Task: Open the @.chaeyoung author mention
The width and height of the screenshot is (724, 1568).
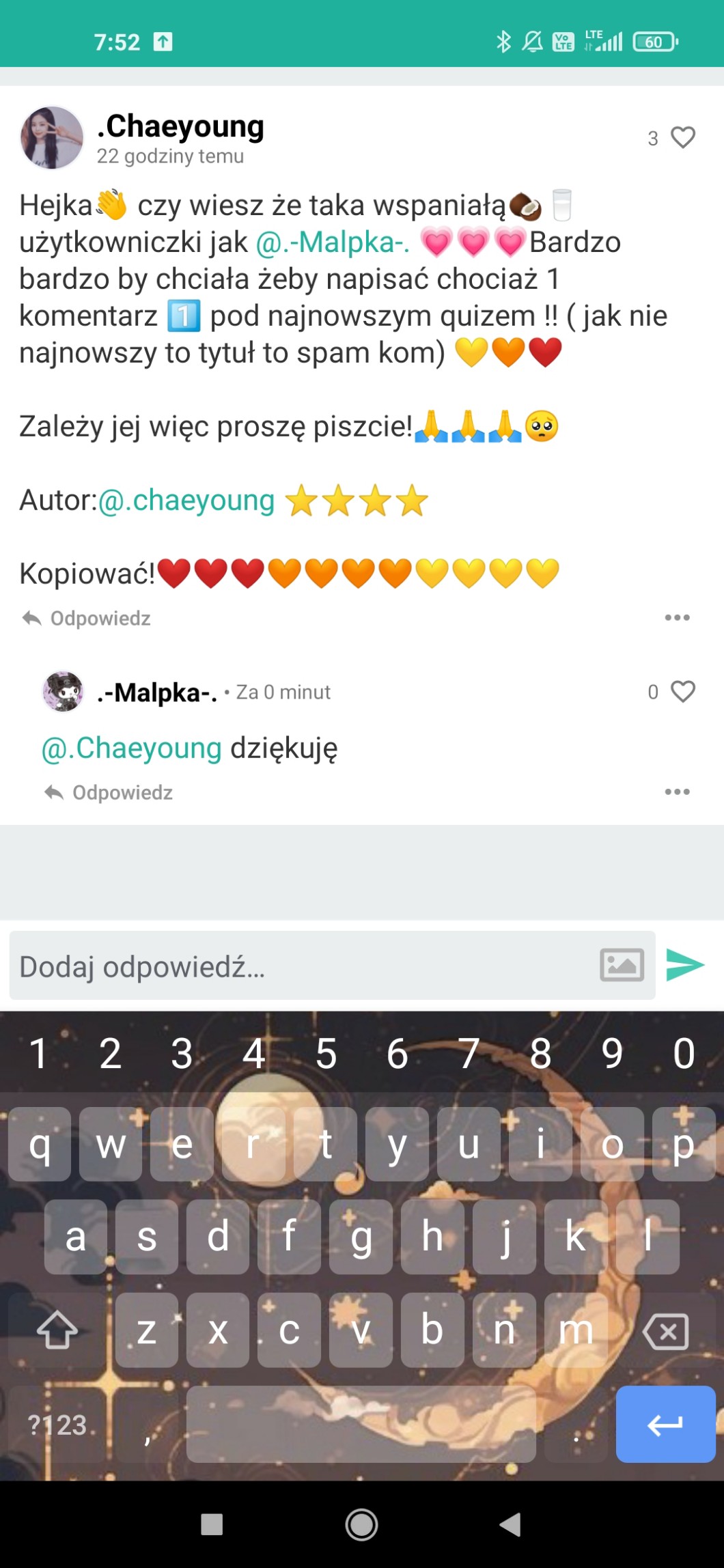Action: 186,500
